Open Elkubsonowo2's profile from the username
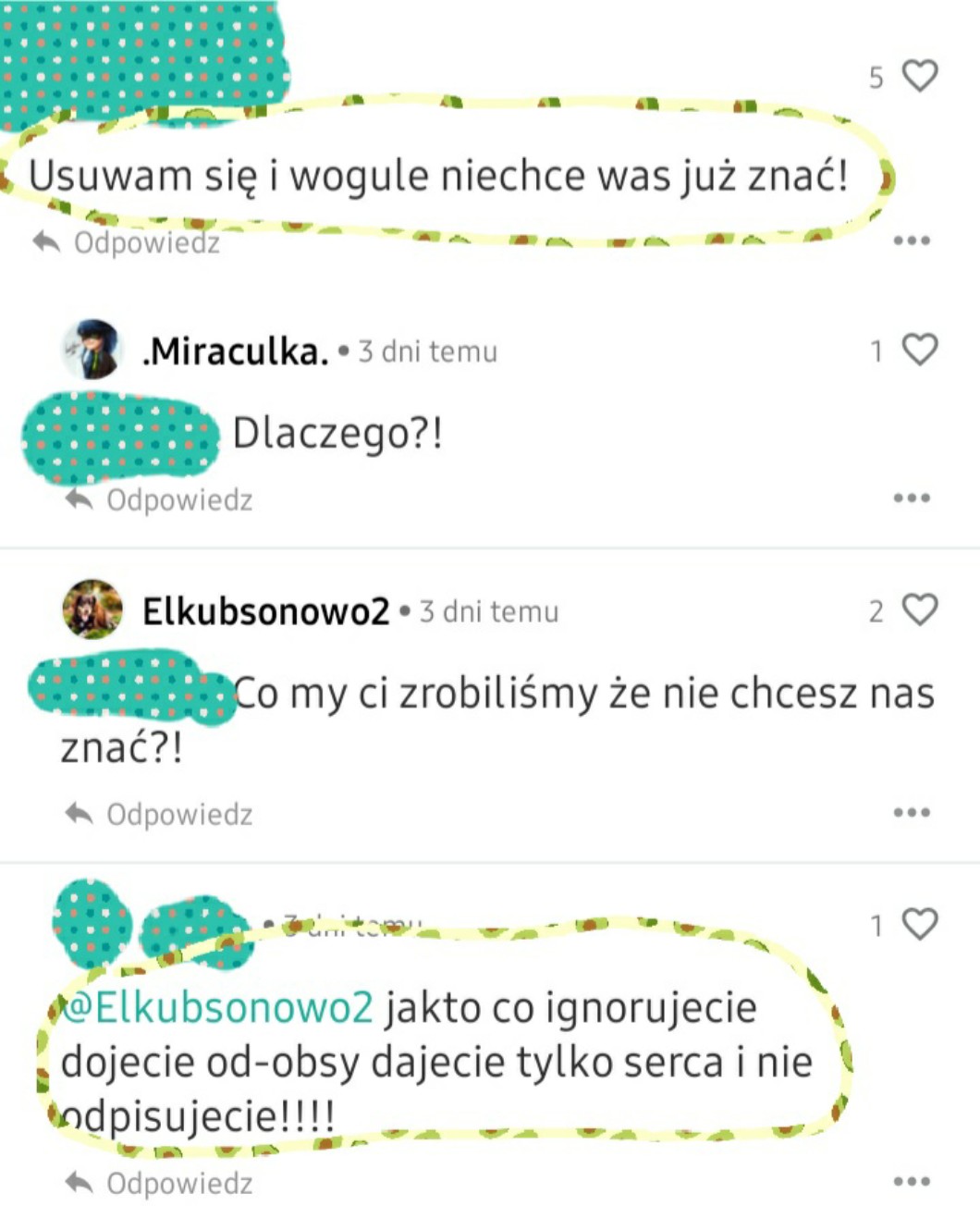This screenshot has height=1206, width=980. click(266, 611)
